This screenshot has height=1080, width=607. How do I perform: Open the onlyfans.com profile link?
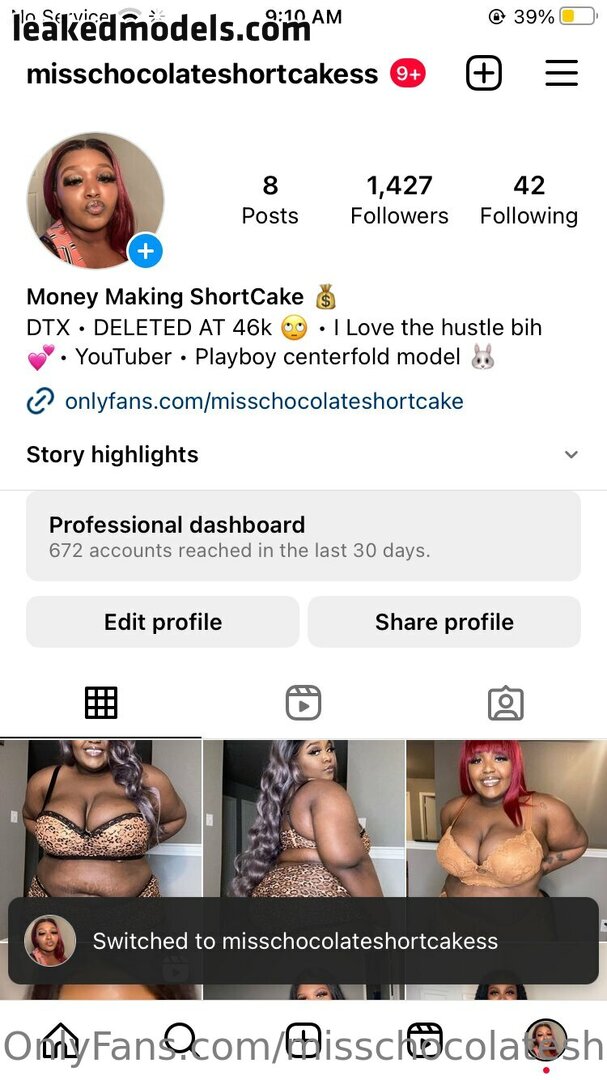[264, 402]
